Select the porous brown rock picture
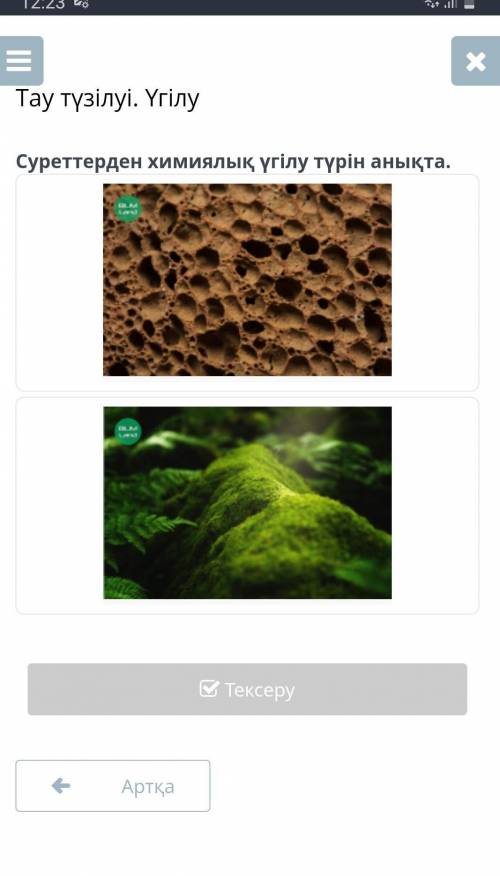The height and width of the screenshot is (876, 500). pyautogui.click(x=247, y=280)
